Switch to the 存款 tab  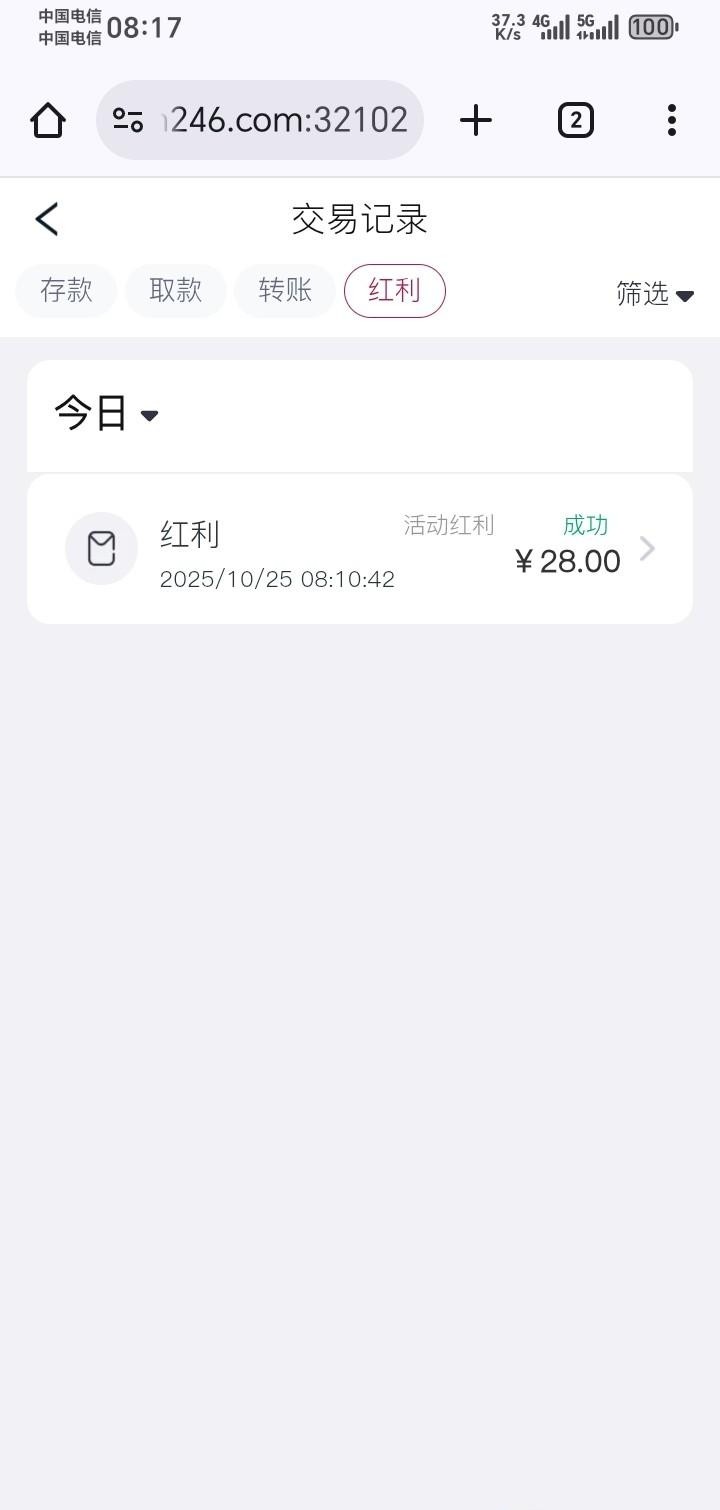[66, 291]
